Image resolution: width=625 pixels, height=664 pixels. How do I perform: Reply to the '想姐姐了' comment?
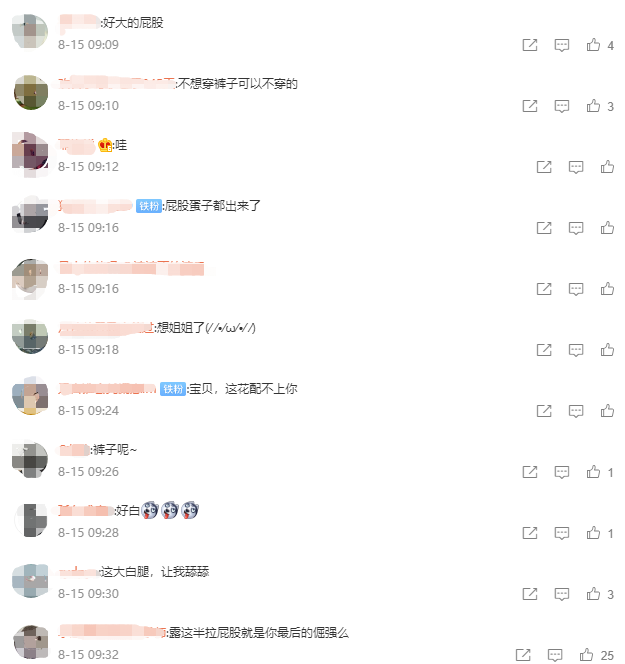tap(576, 350)
